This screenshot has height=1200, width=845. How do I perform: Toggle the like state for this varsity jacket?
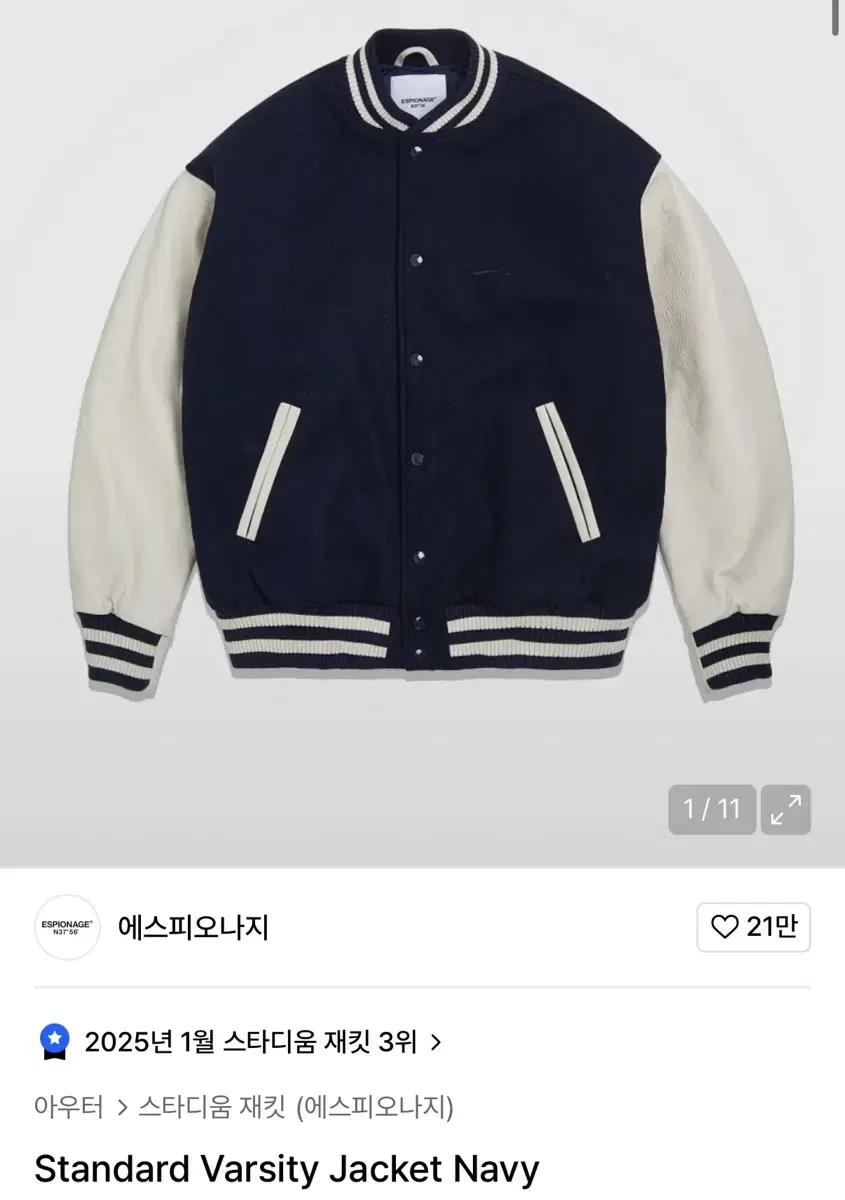click(x=754, y=928)
